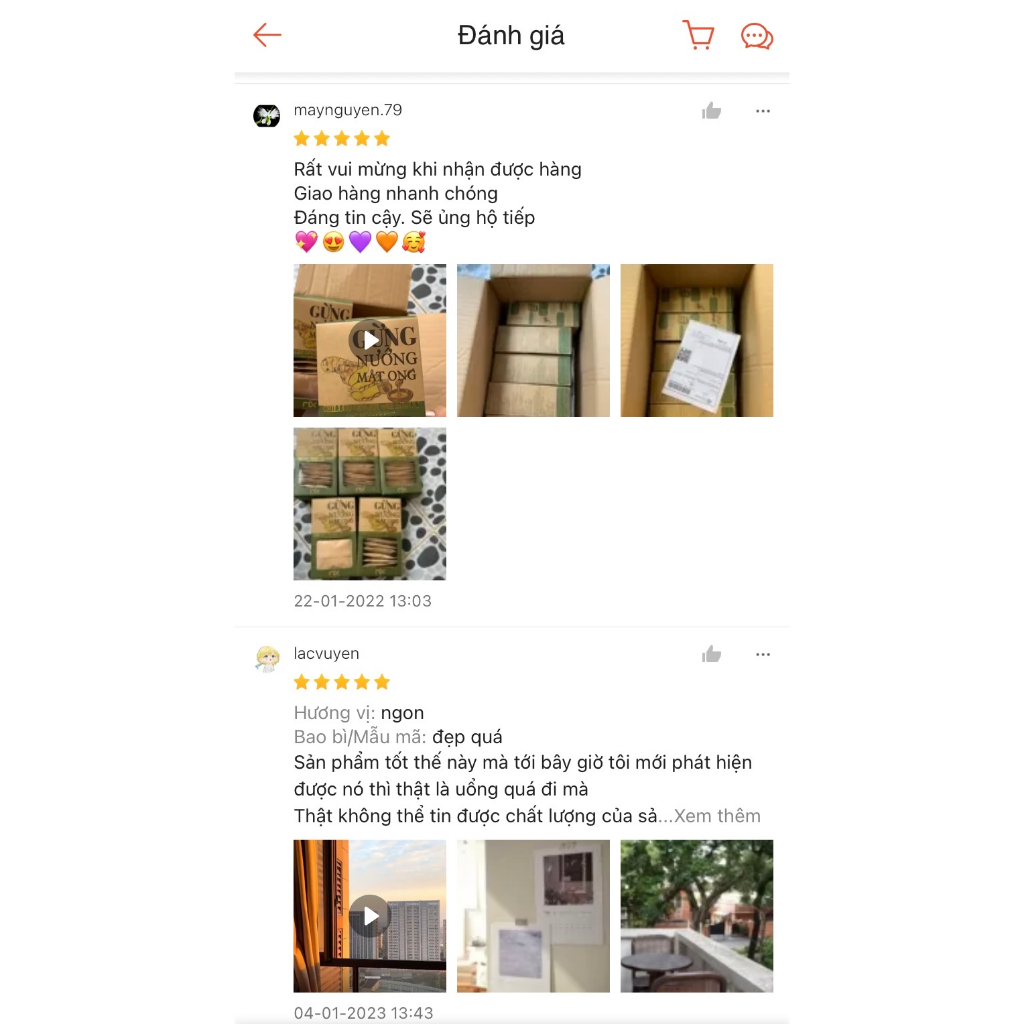Open more options on lacvuyen's review
The image size is (1024, 1024).
[x=763, y=654]
